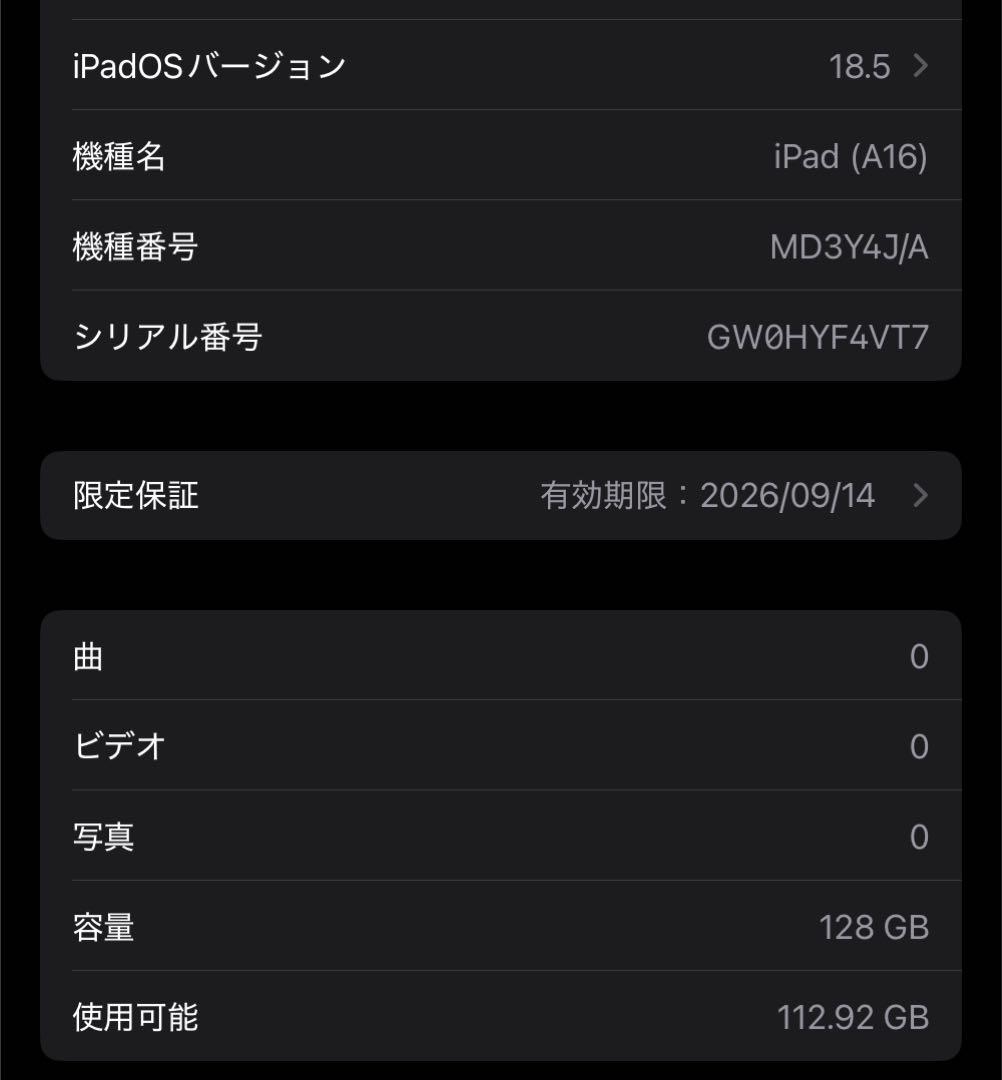Viewport: 1002px width, 1080px height.
Task: Tap the zero count beside 写真
Action: (x=918, y=836)
